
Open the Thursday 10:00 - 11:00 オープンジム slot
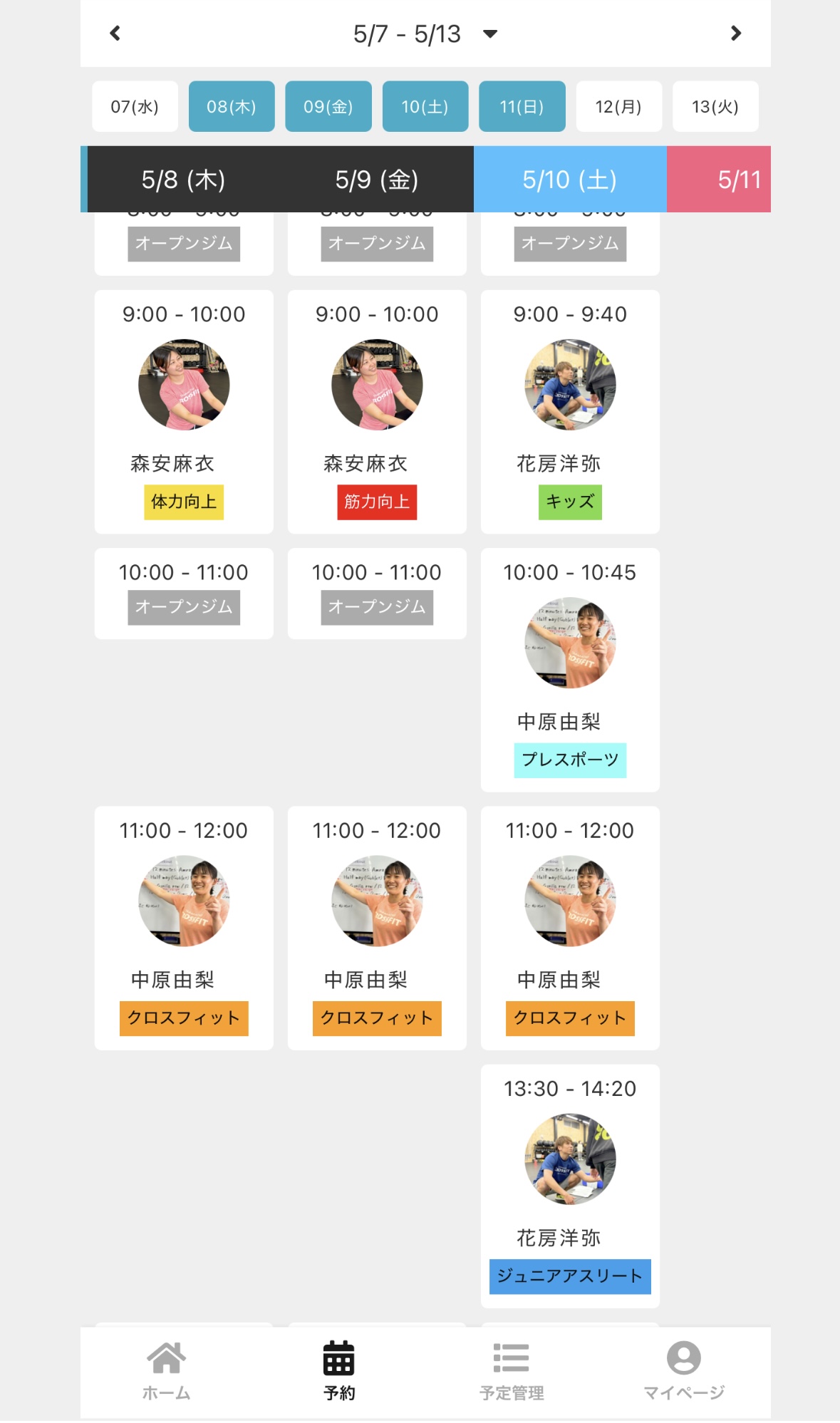click(184, 593)
